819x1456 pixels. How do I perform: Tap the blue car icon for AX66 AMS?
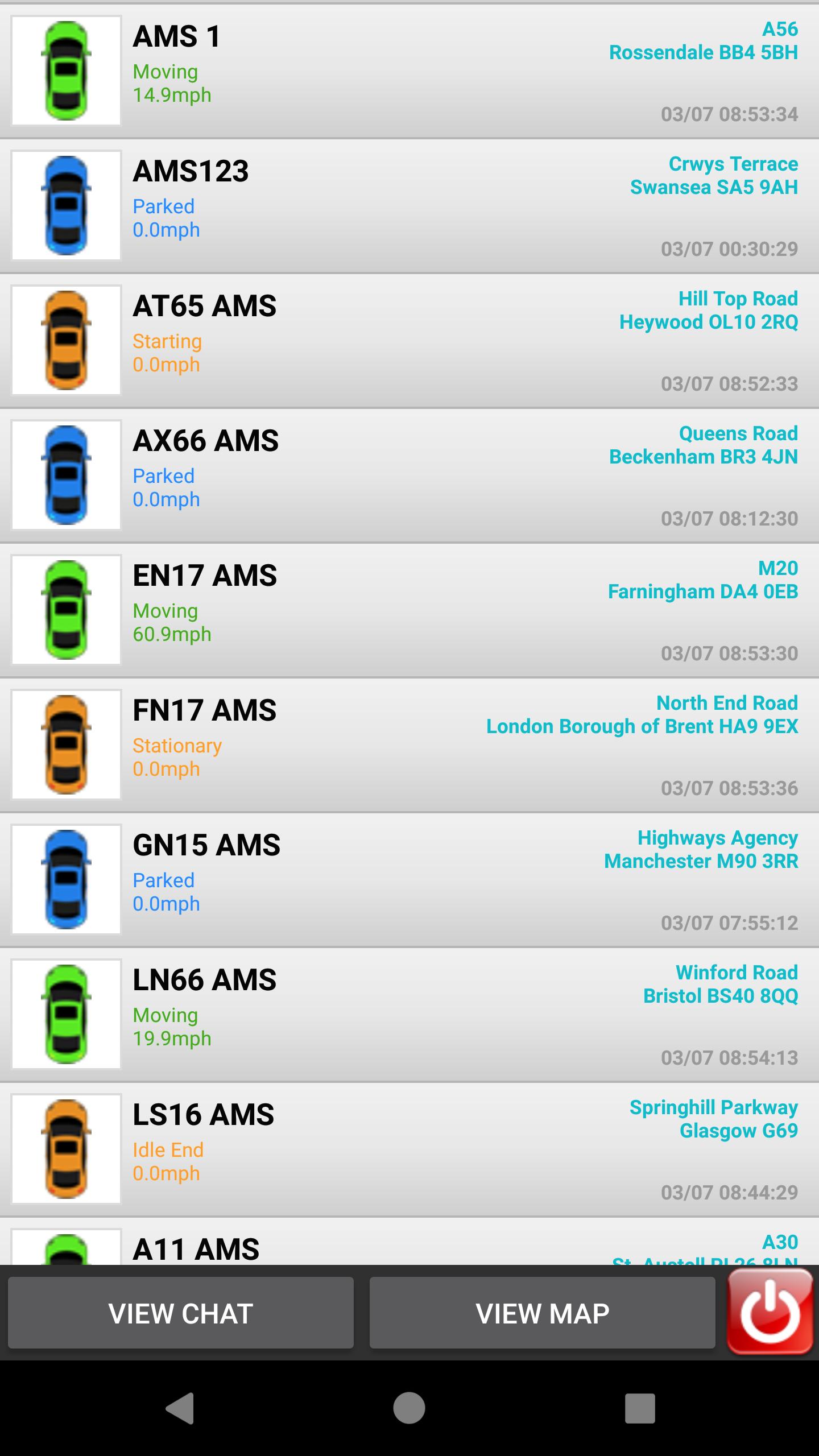click(67, 475)
